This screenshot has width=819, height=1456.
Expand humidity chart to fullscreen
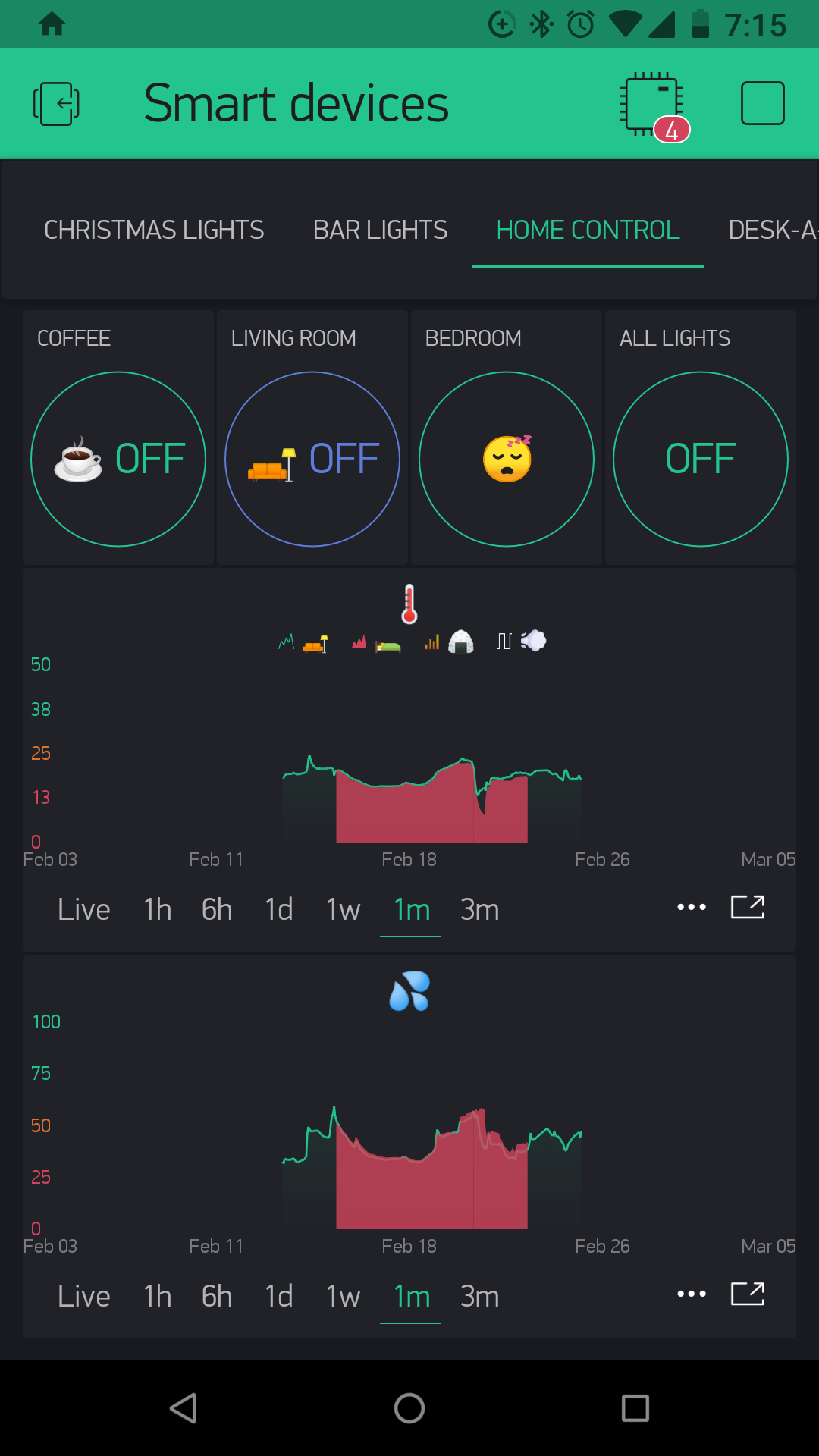[748, 1294]
